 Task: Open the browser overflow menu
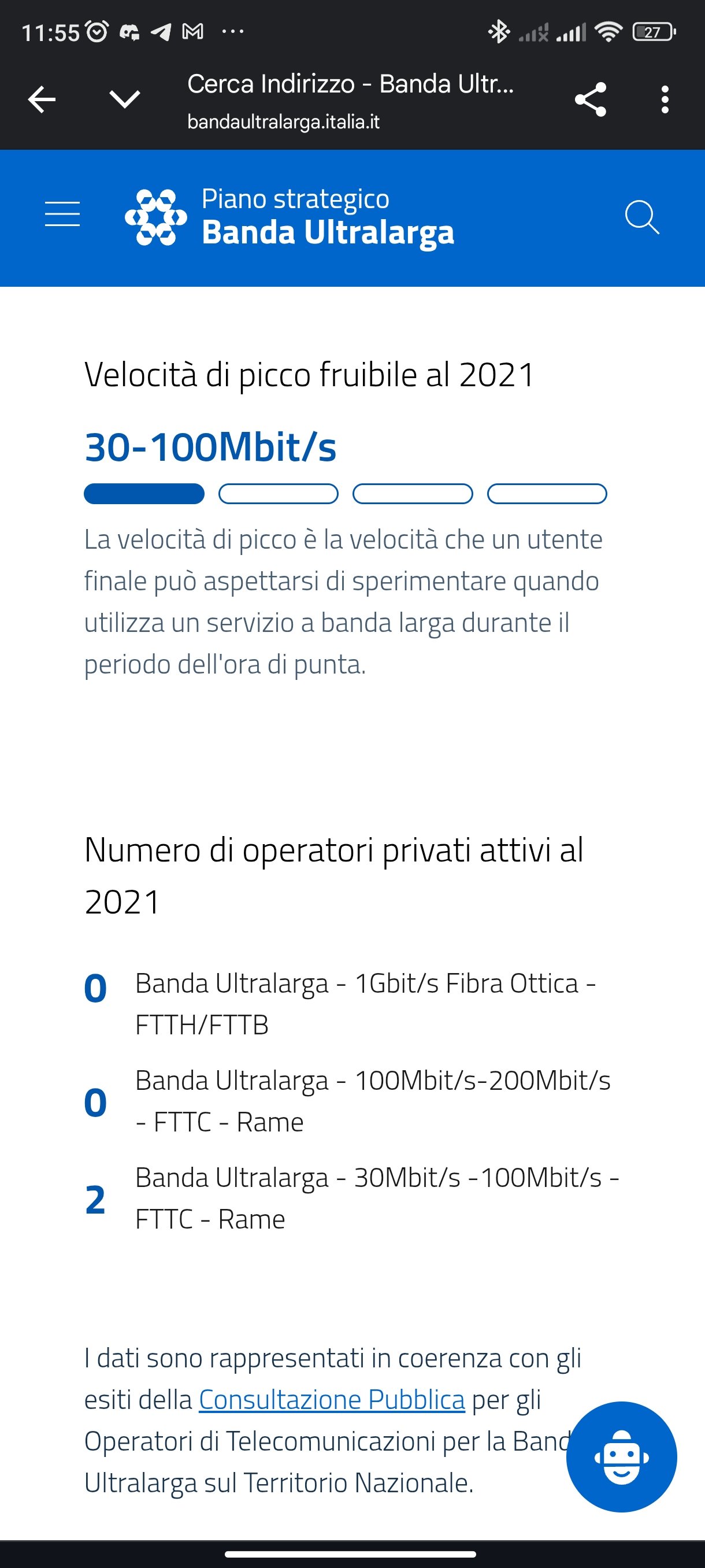pos(665,99)
